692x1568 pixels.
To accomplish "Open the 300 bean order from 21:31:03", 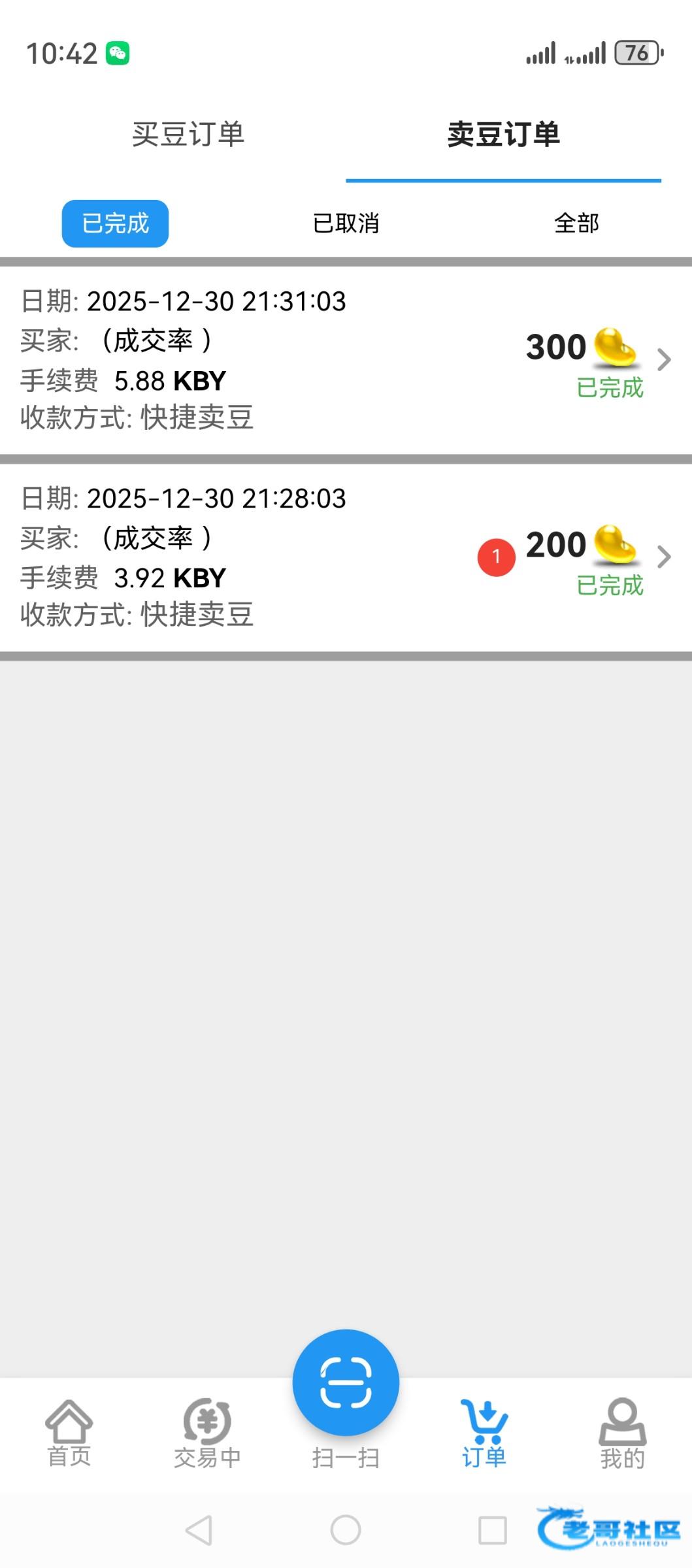I will click(346, 359).
